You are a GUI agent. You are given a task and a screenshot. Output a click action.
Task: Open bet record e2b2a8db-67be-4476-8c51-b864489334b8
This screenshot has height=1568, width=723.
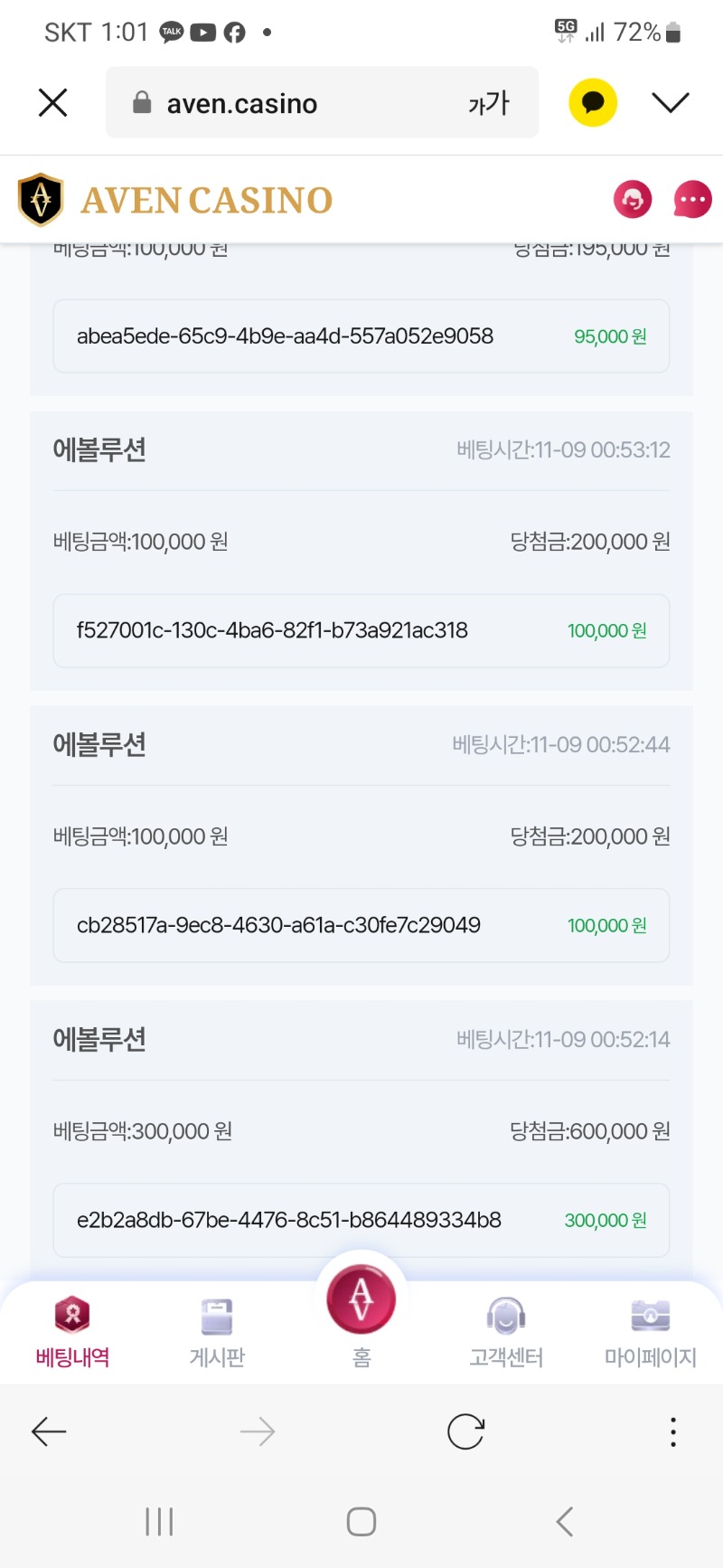pyautogui.click(x=361, y=1220)
